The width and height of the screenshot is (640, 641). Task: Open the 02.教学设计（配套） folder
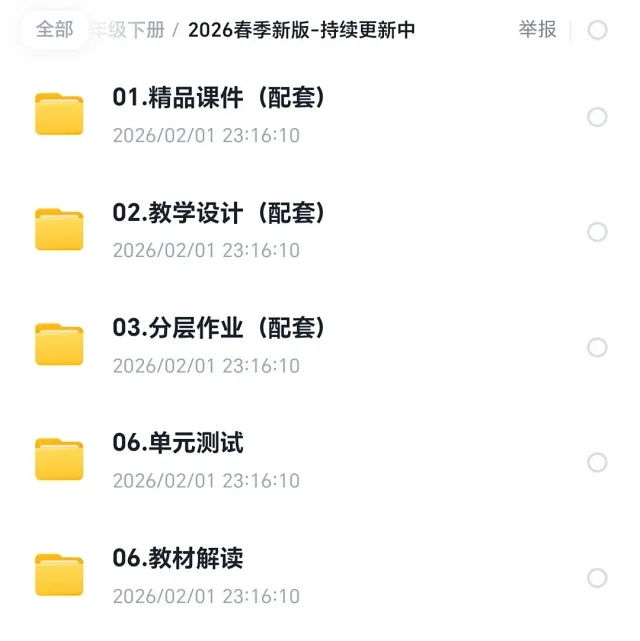pos(219,213)
